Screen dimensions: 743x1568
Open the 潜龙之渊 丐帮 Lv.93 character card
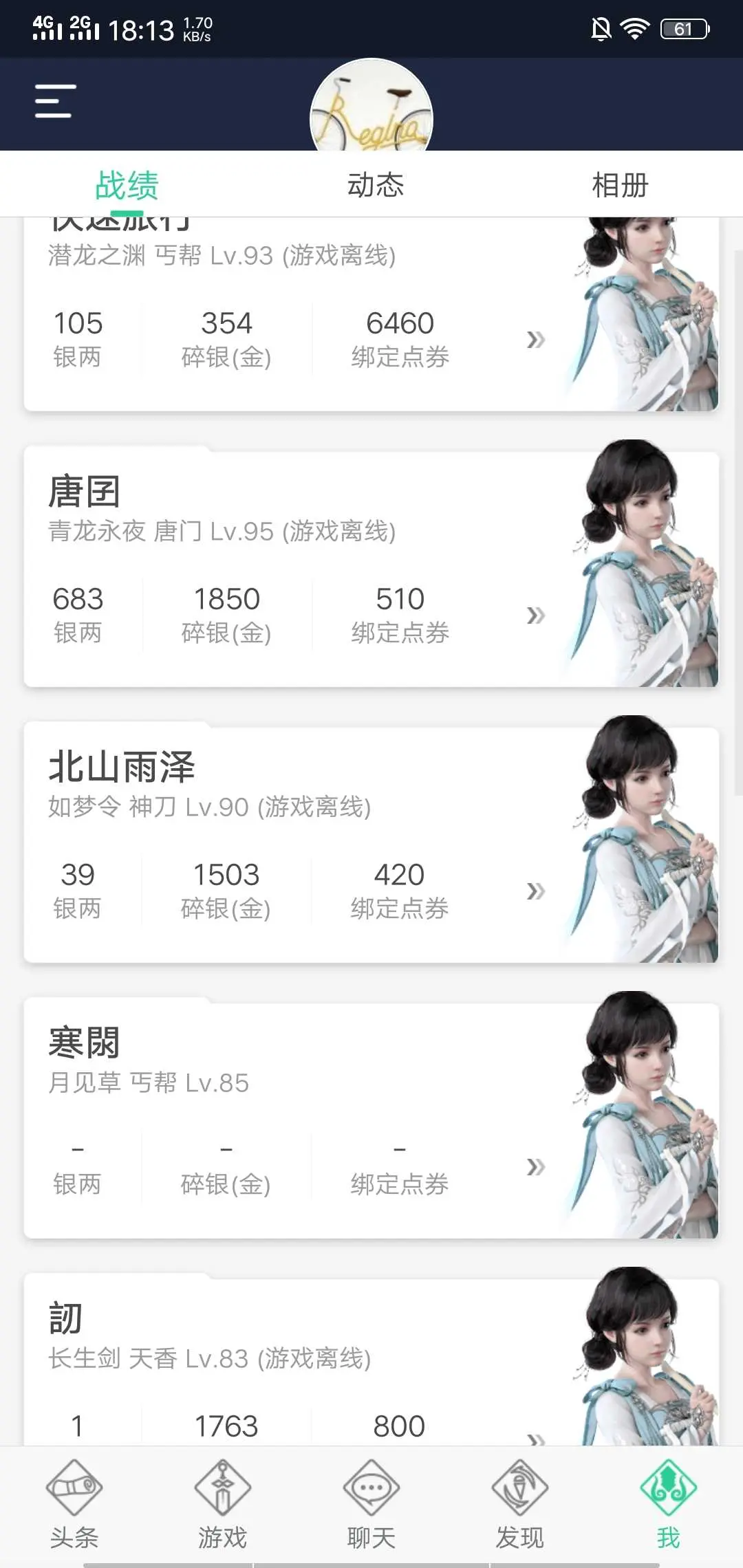click(371, 315)
